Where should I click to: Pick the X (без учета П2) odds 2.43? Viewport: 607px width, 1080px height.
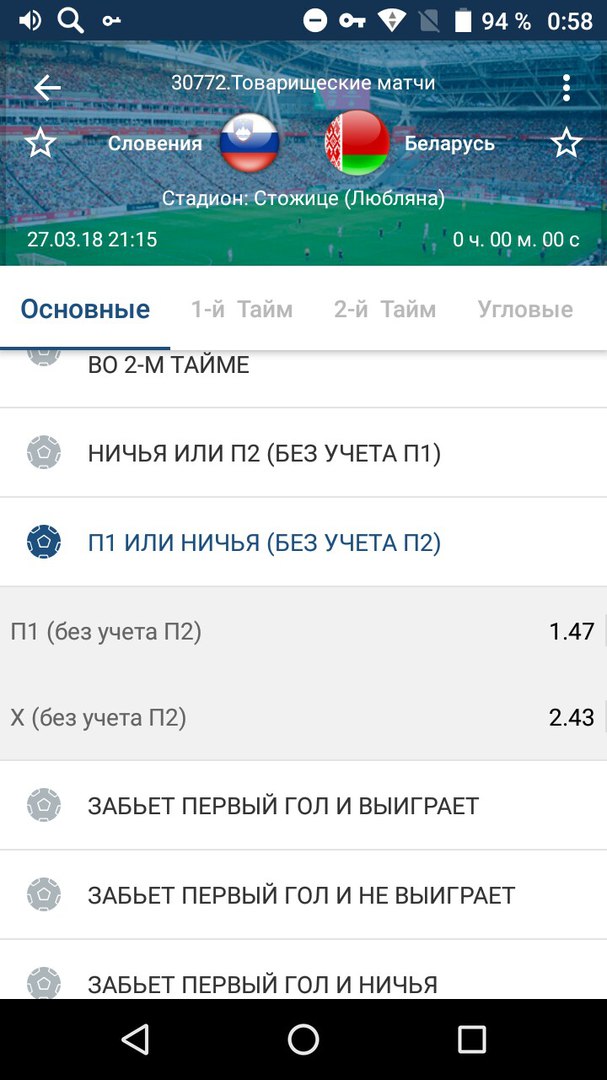tap(571, 717)
